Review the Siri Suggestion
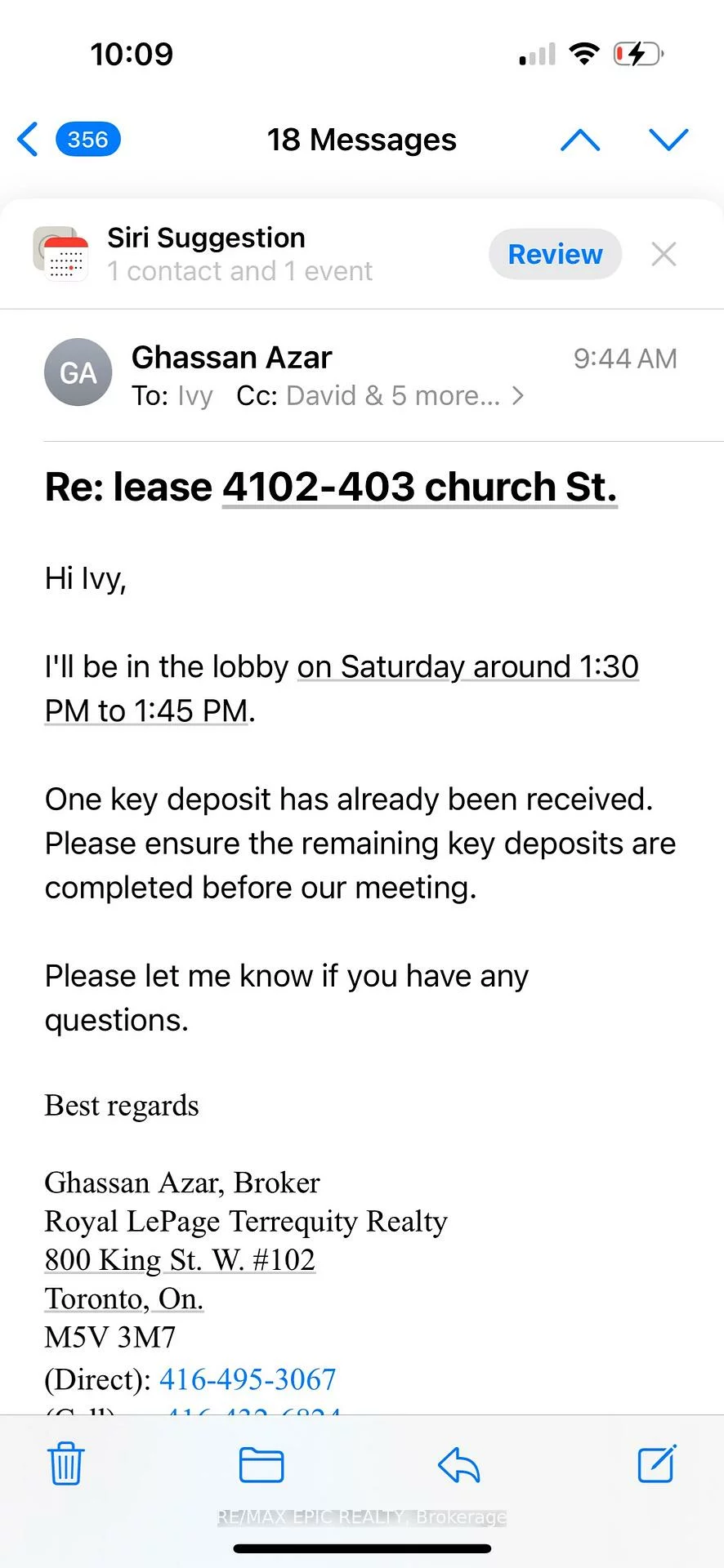This screenshot has height=1568, width=724. pyautogui.click(x=555, y=254)
